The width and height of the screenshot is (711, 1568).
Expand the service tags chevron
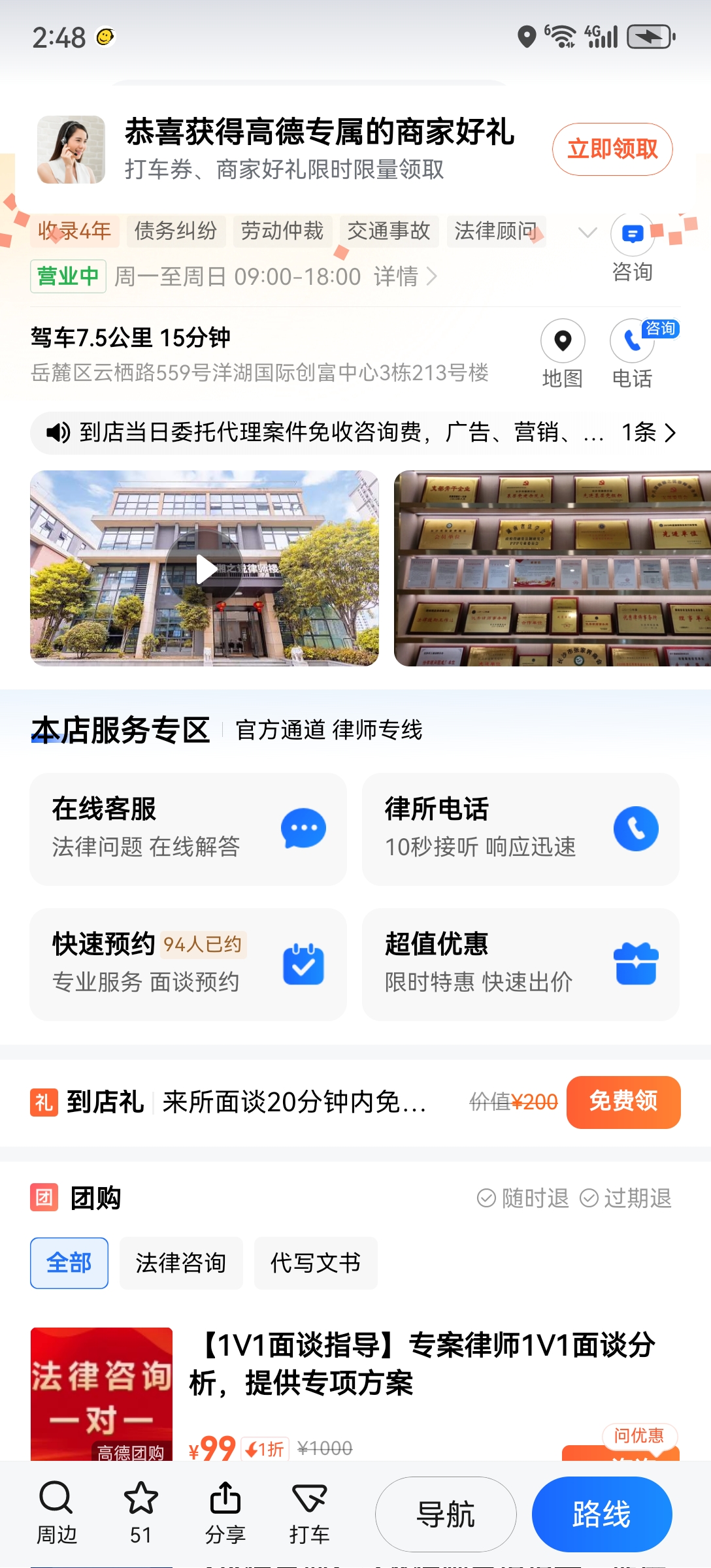(x=587, y=232)
